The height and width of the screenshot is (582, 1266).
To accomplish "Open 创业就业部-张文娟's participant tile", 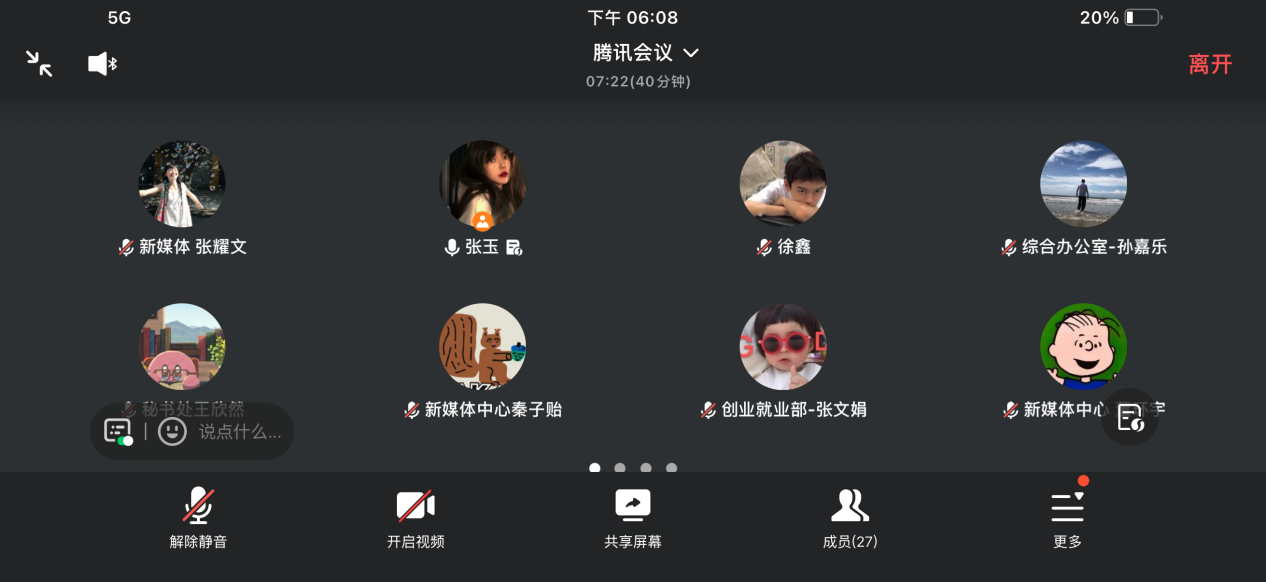I will pyautogui.click(x=783, y=347).
